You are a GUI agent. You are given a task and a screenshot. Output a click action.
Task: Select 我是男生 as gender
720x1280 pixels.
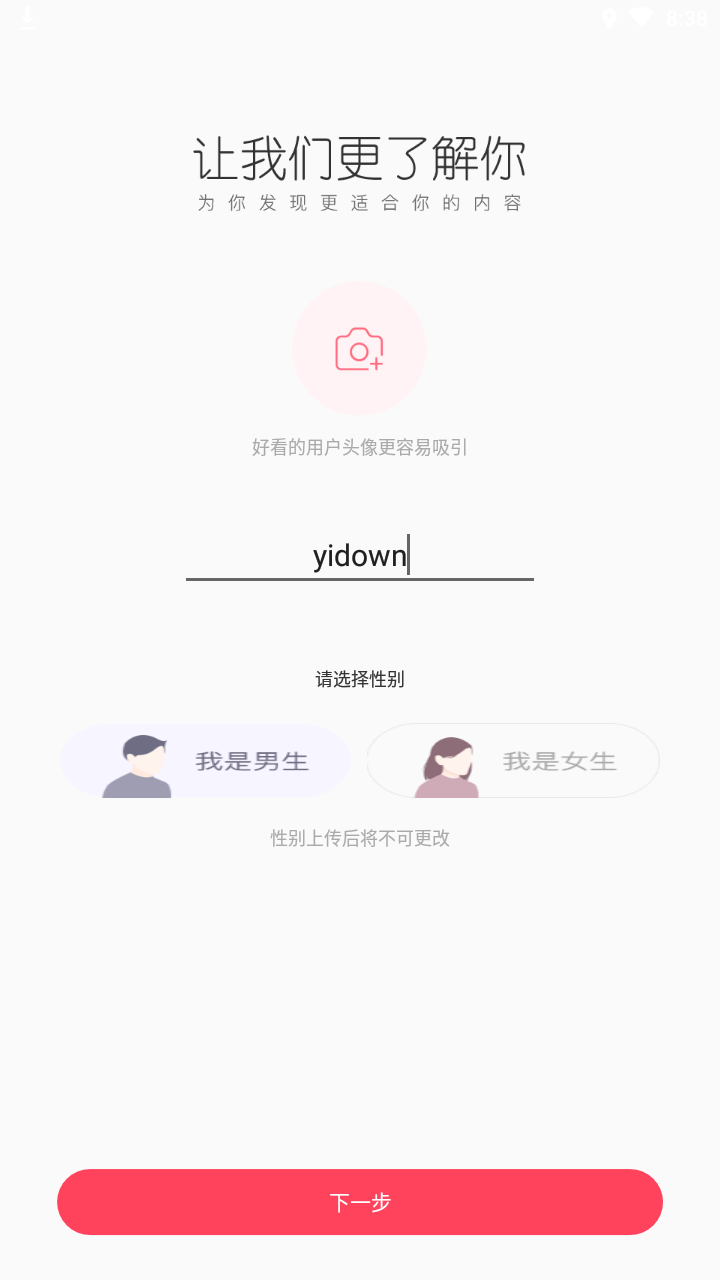[x=205, y=761]
